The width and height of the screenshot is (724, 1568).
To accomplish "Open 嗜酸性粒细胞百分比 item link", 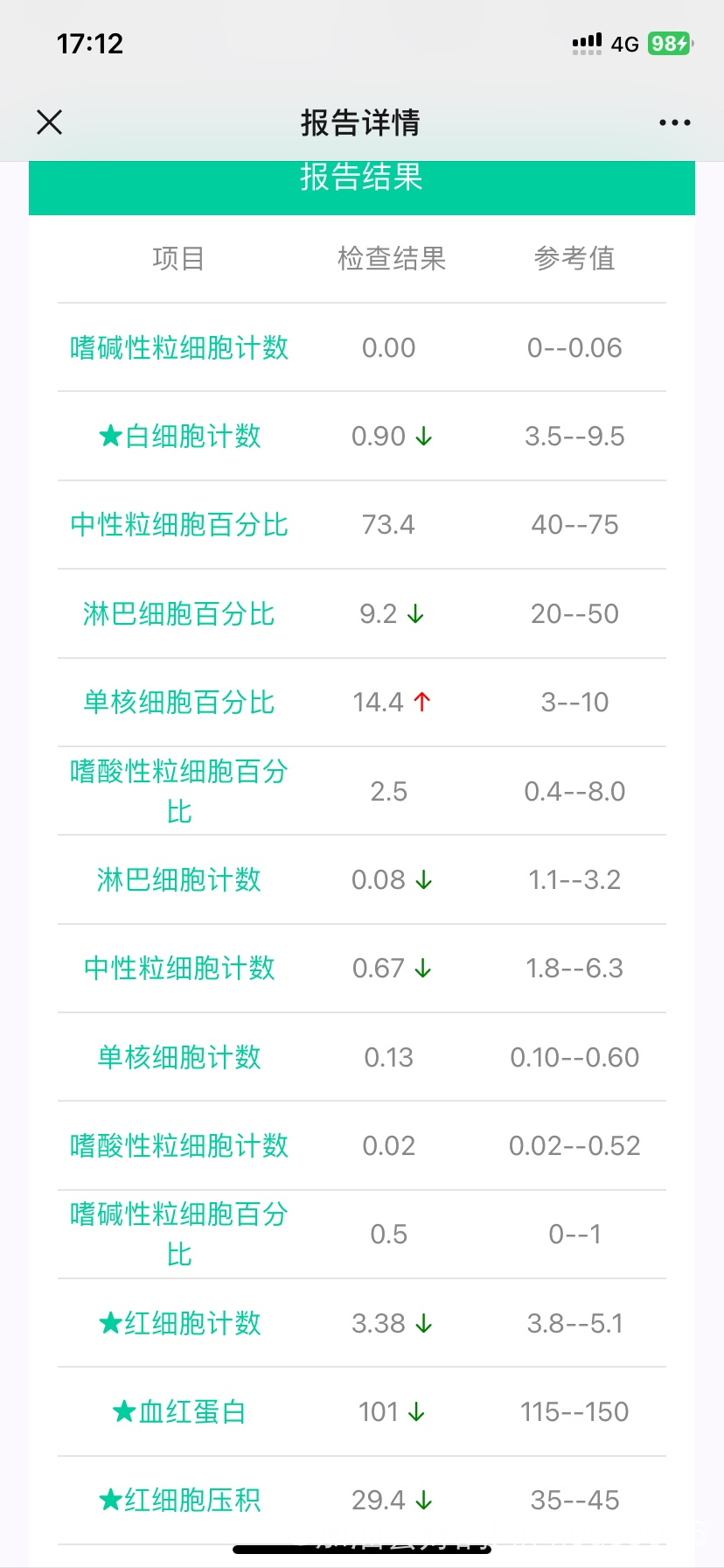I will [179, 791].
